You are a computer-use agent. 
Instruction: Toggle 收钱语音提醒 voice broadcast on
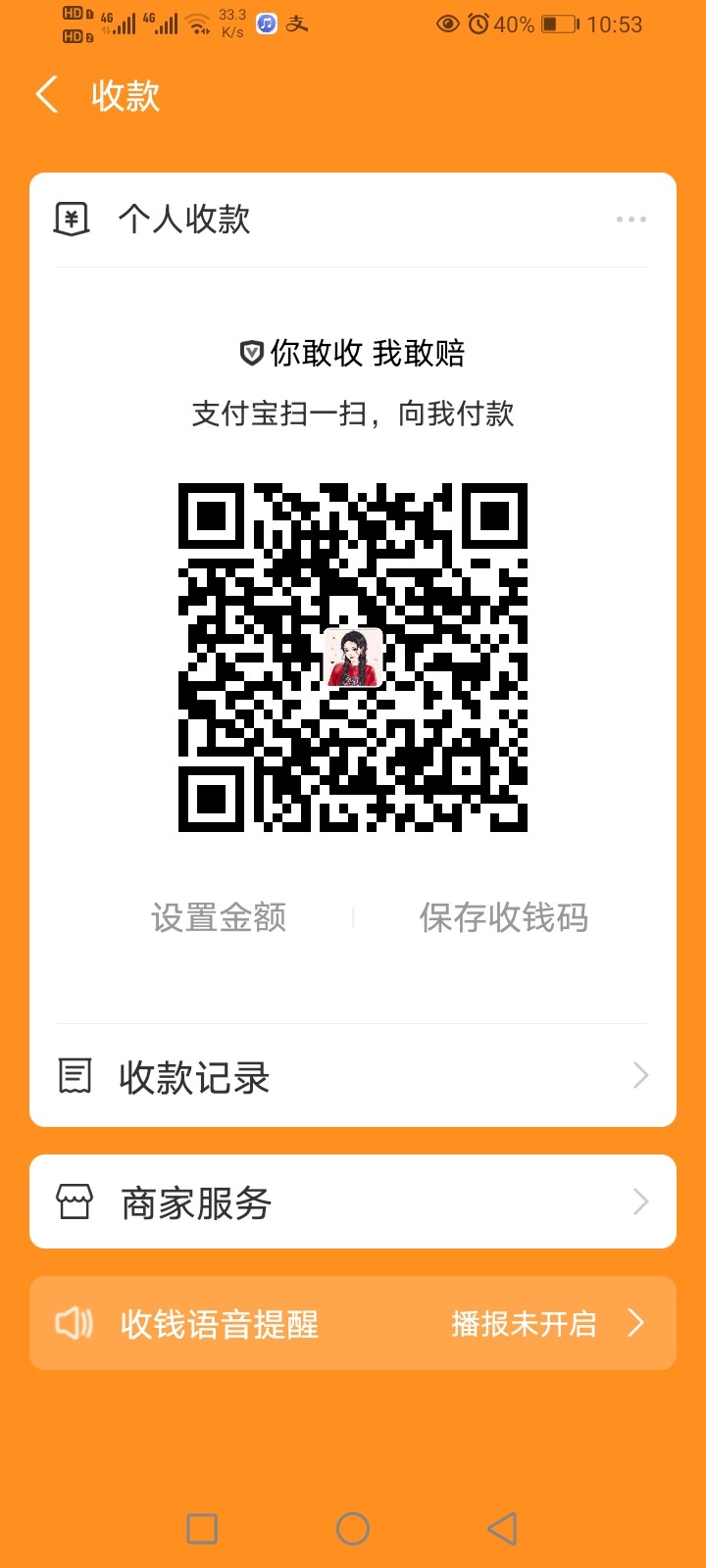(353, 1323)
